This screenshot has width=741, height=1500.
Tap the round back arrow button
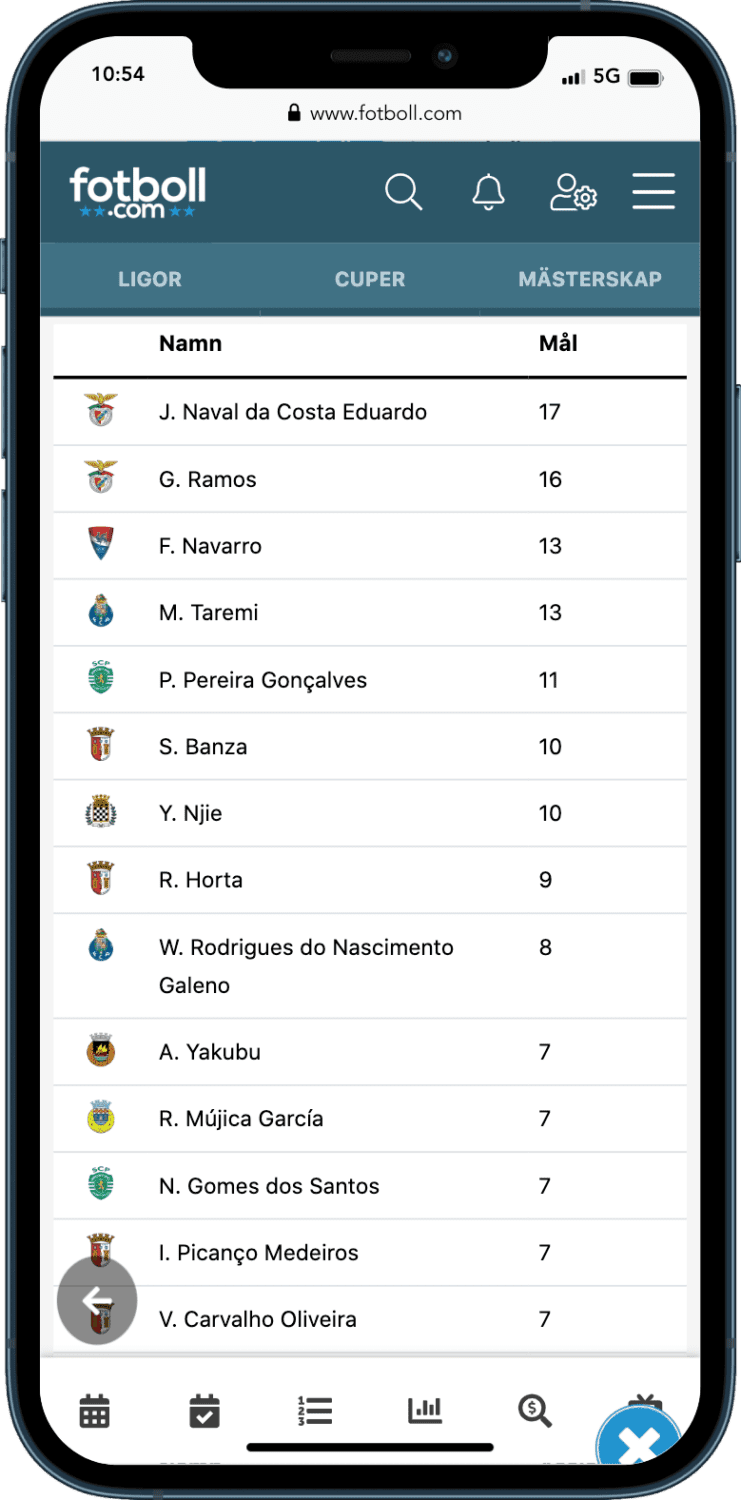tap(97, 1301)
